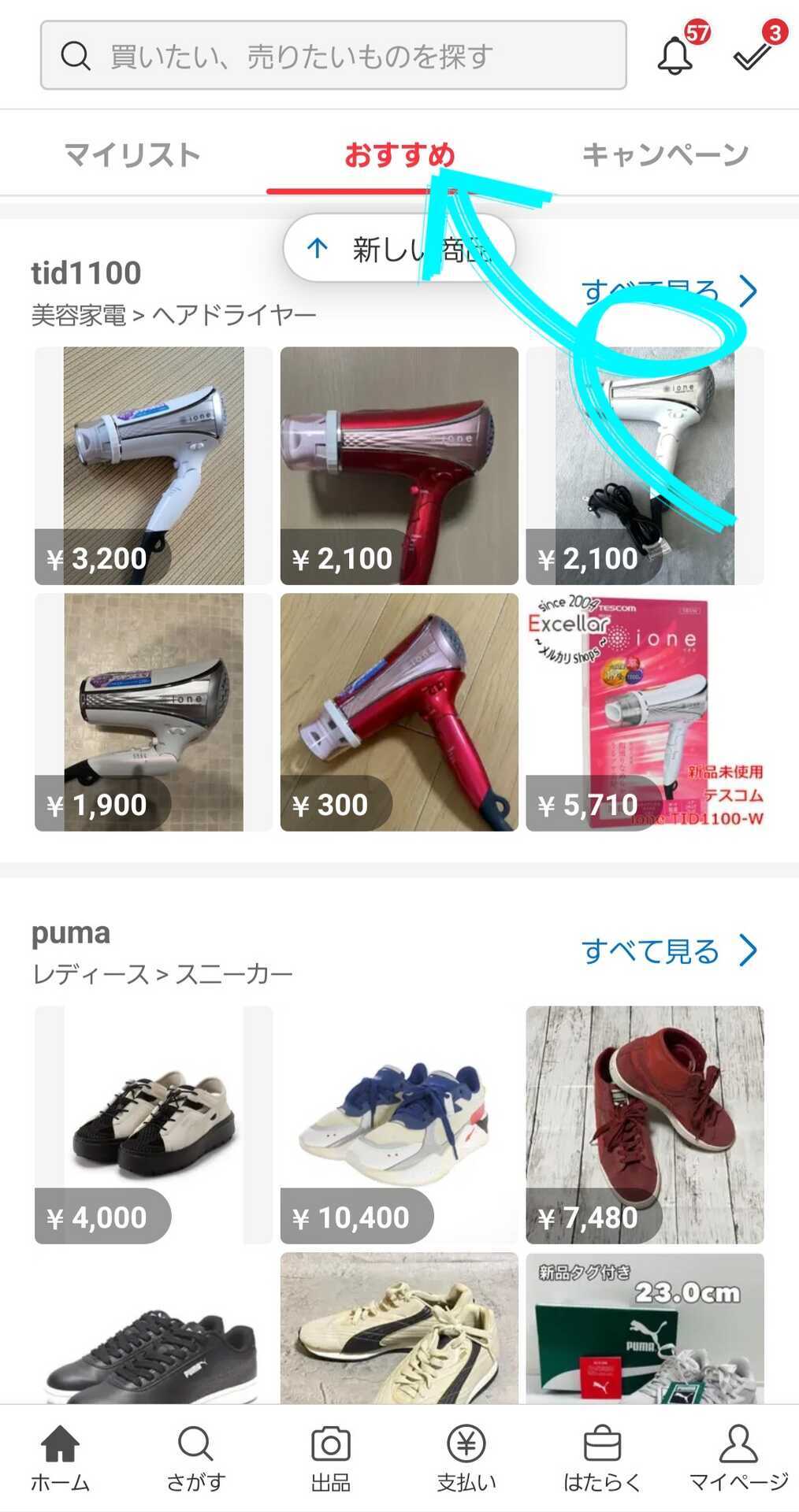Tap the 新しい商品 pill button
Screen dimensions: 799x1512
click(x=399, y=249)
